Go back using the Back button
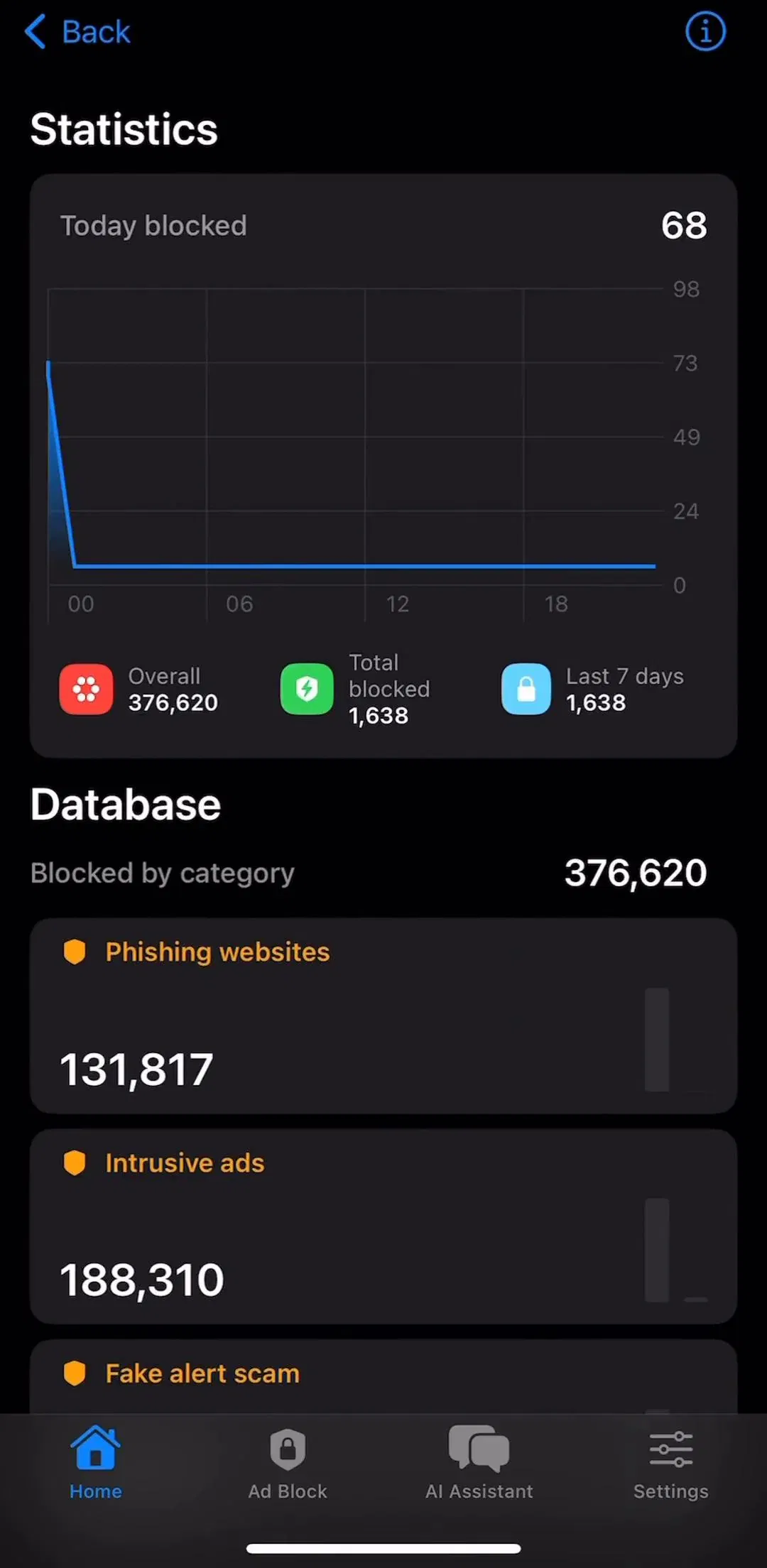The image size is (767, 1568). click(77, 32)
